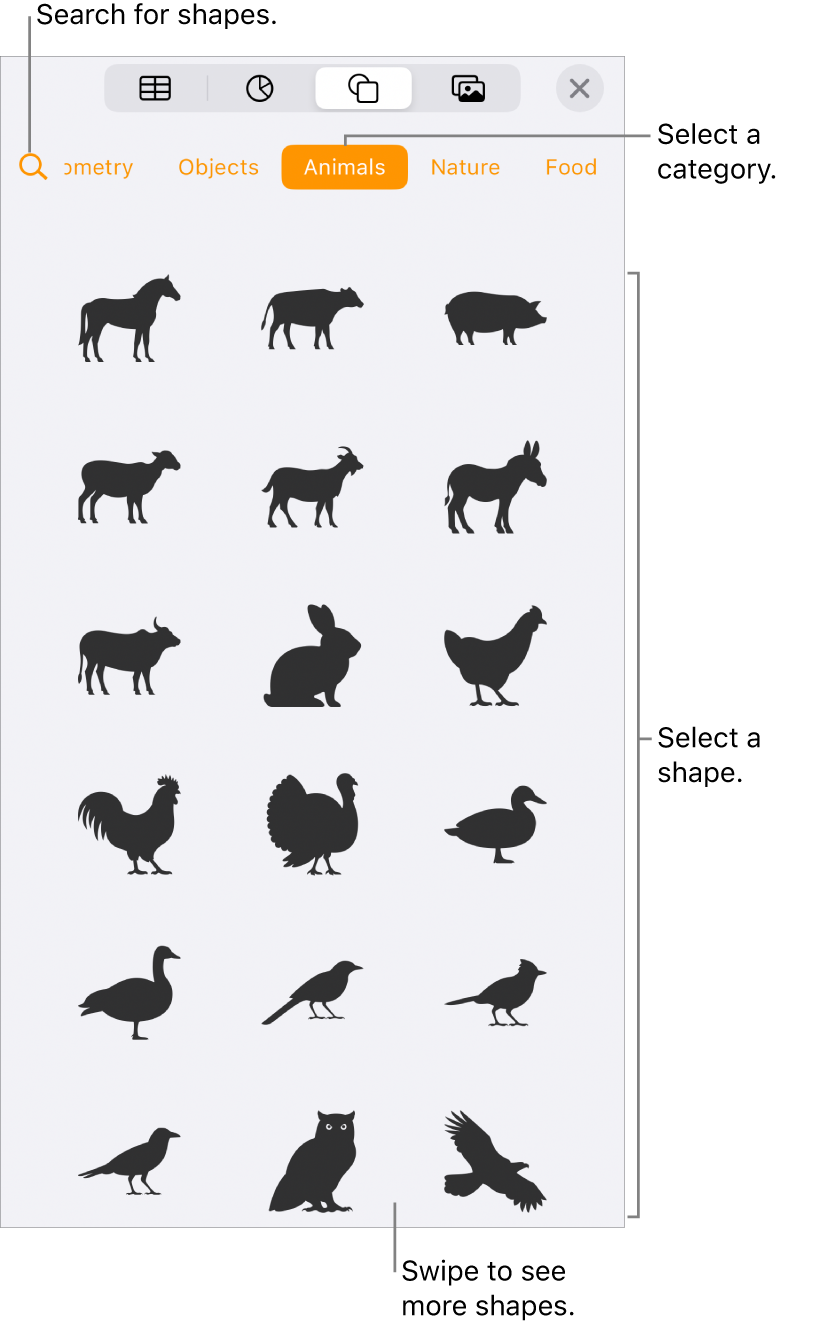Switch to the charts tab
This screenshot has height=1327, width=814.
click(x=259, y=89)
